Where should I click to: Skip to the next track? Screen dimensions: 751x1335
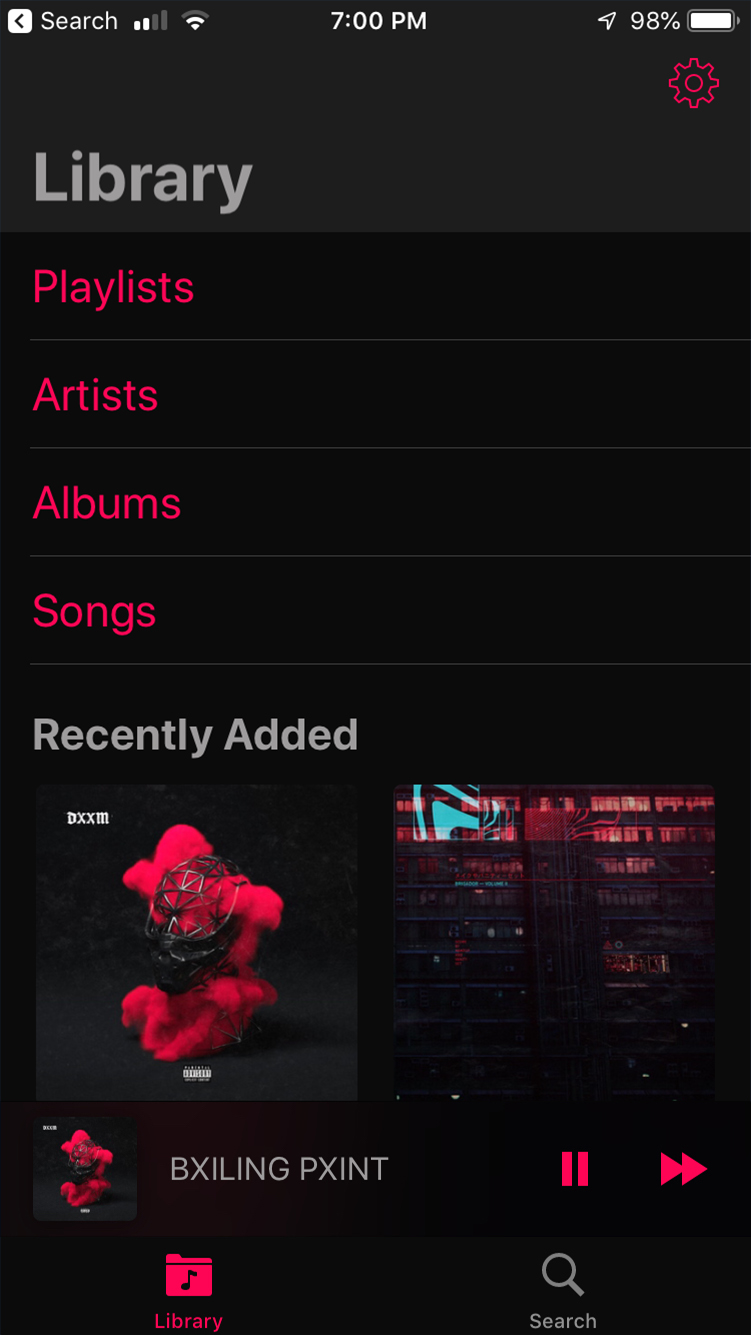point(684,1168)
